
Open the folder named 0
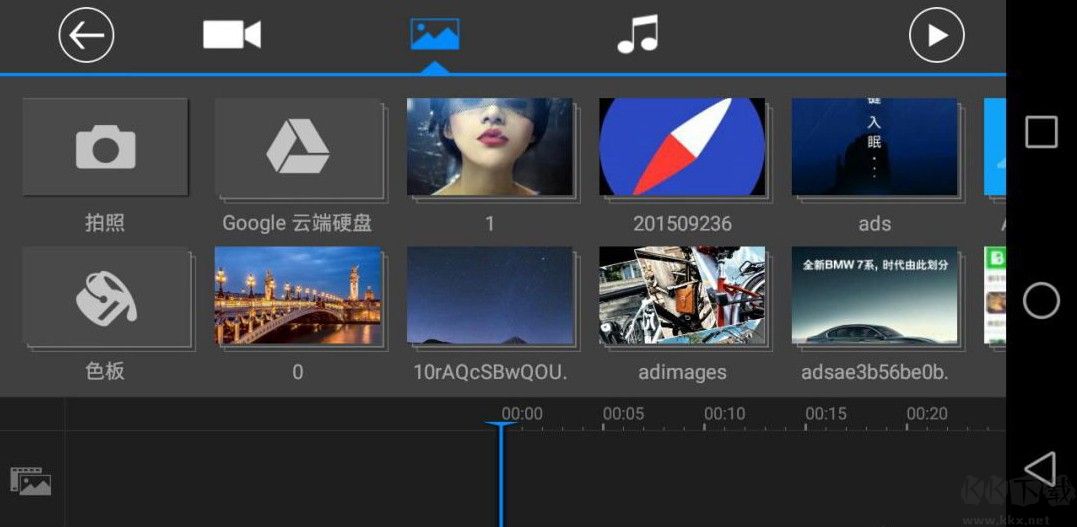[297, 297]
